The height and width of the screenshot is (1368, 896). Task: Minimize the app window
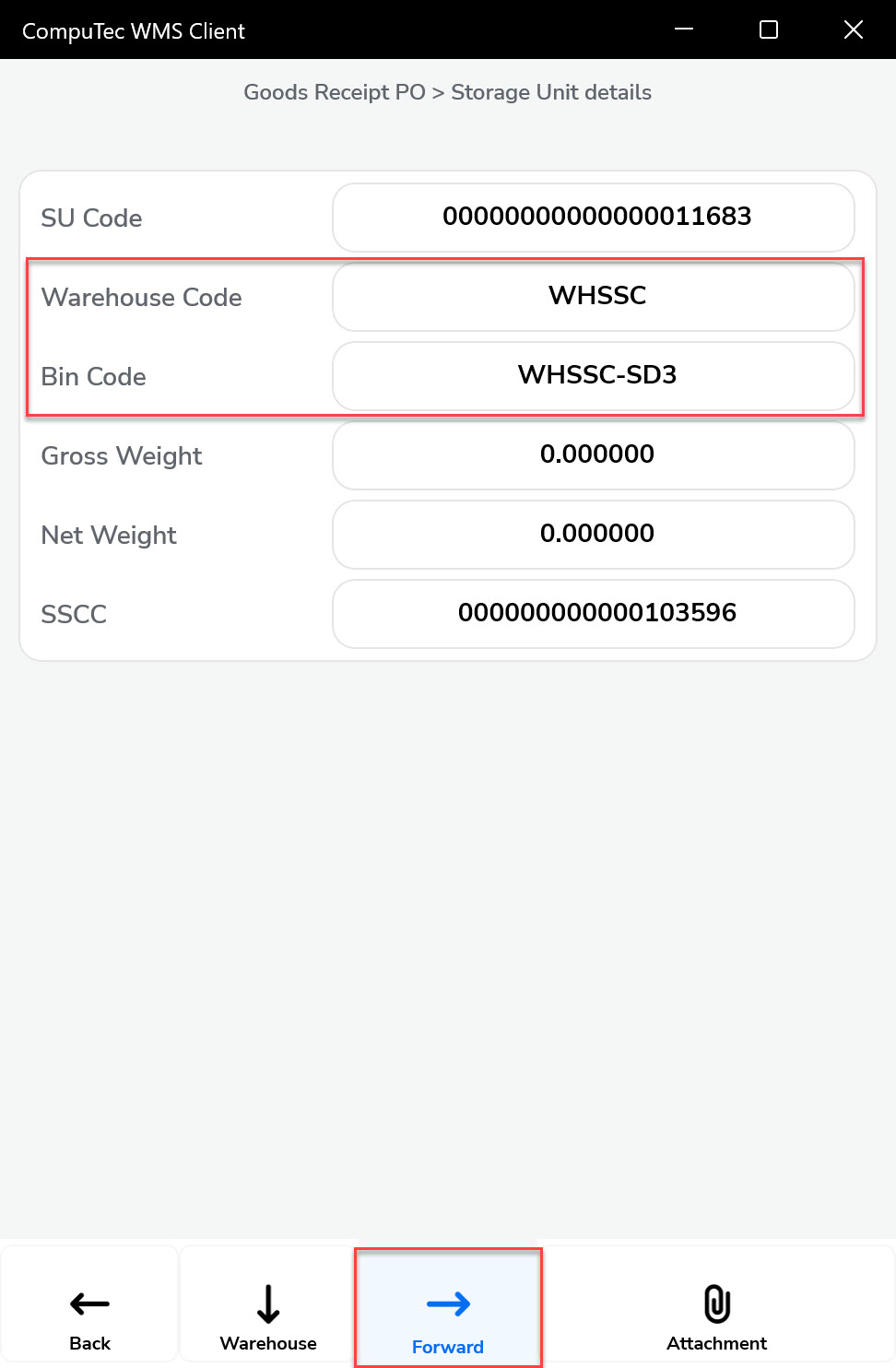(684, 29)
